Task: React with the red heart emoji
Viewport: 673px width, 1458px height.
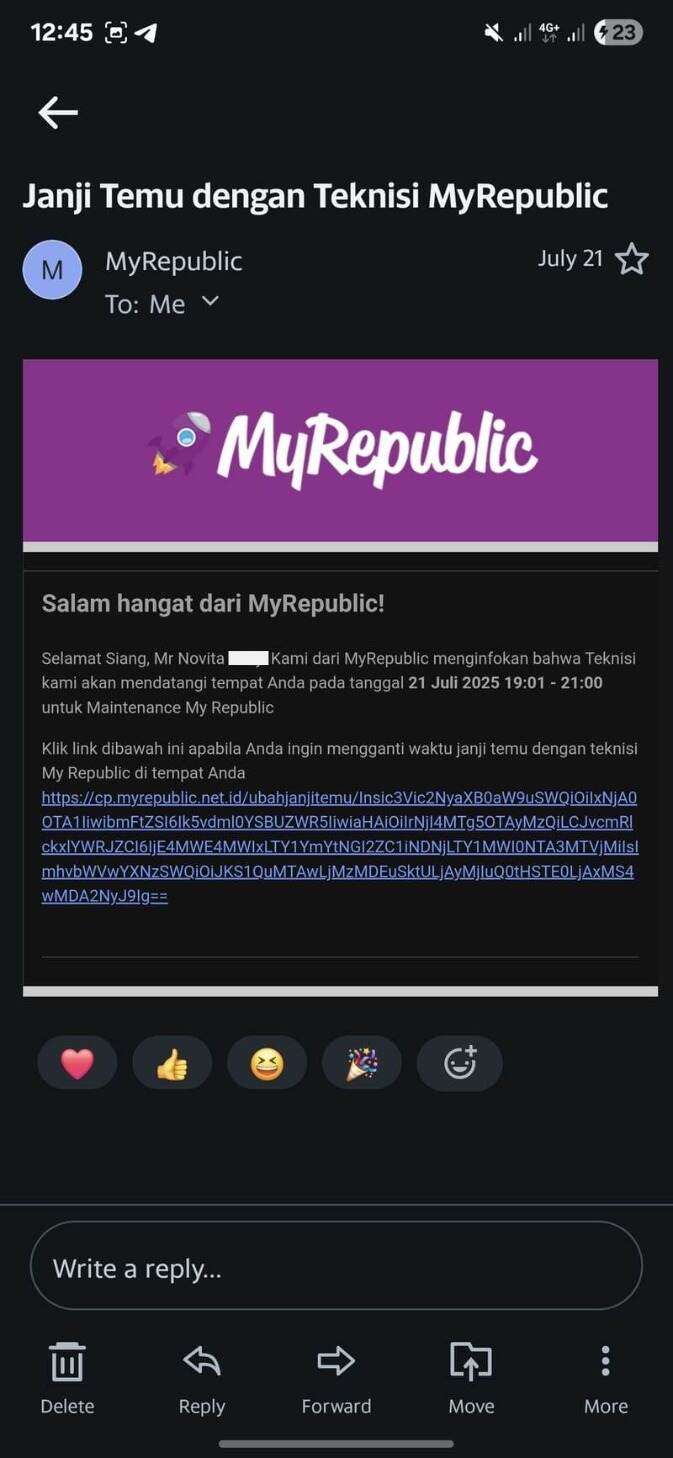Action: tap(77, 1062)
